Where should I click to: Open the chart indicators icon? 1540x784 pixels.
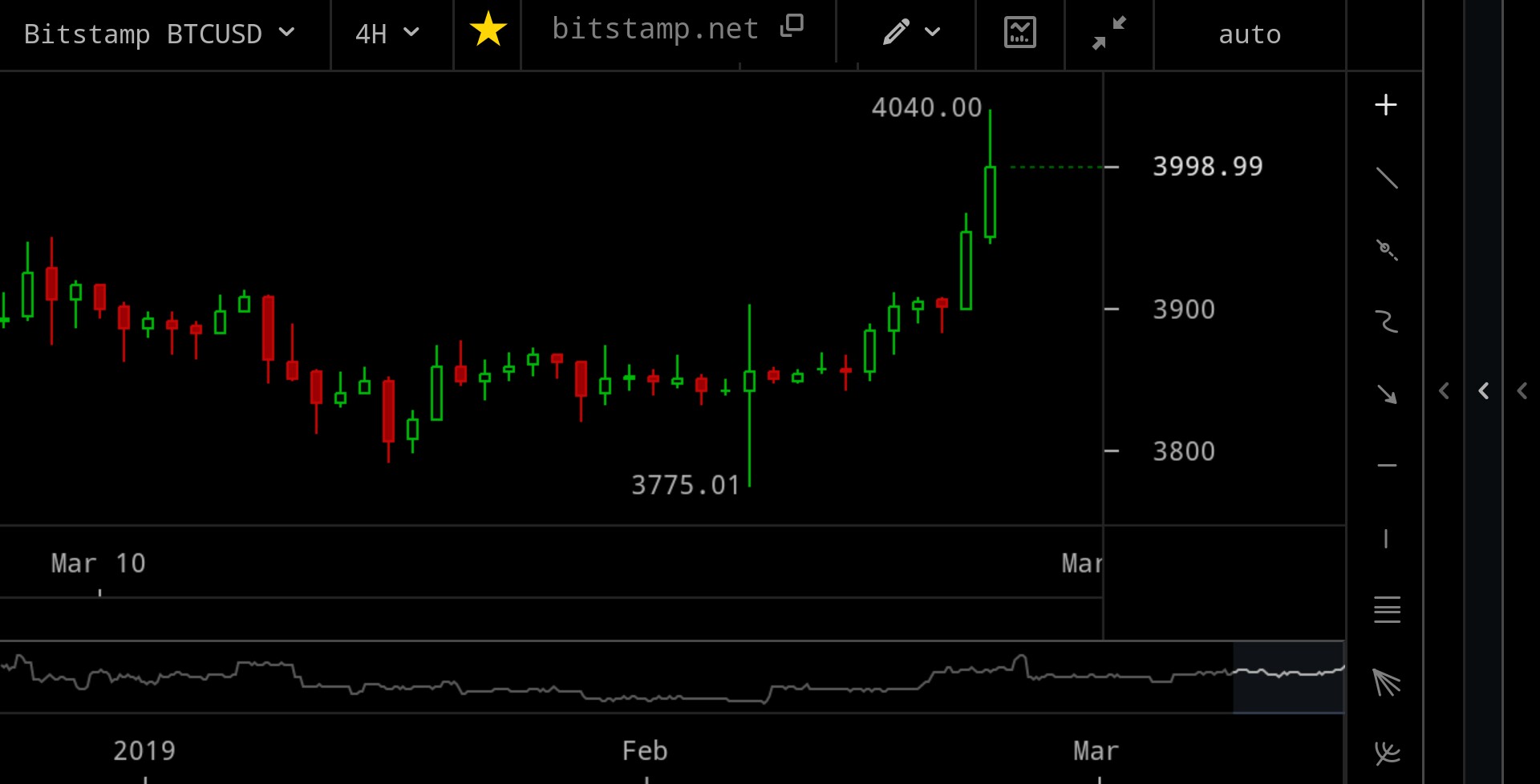[x=1019, y=32]
